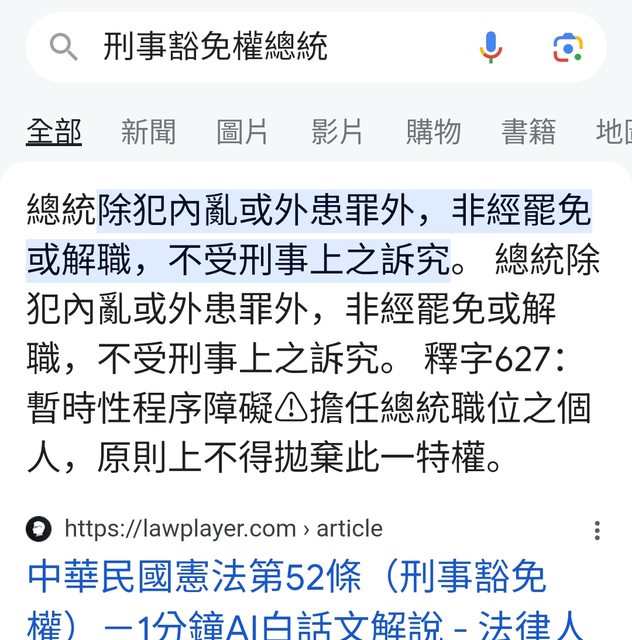The width and height of the screenshot is (632, 640).
Task: Switch to the 圖片 tab
Action: [242, 131]
